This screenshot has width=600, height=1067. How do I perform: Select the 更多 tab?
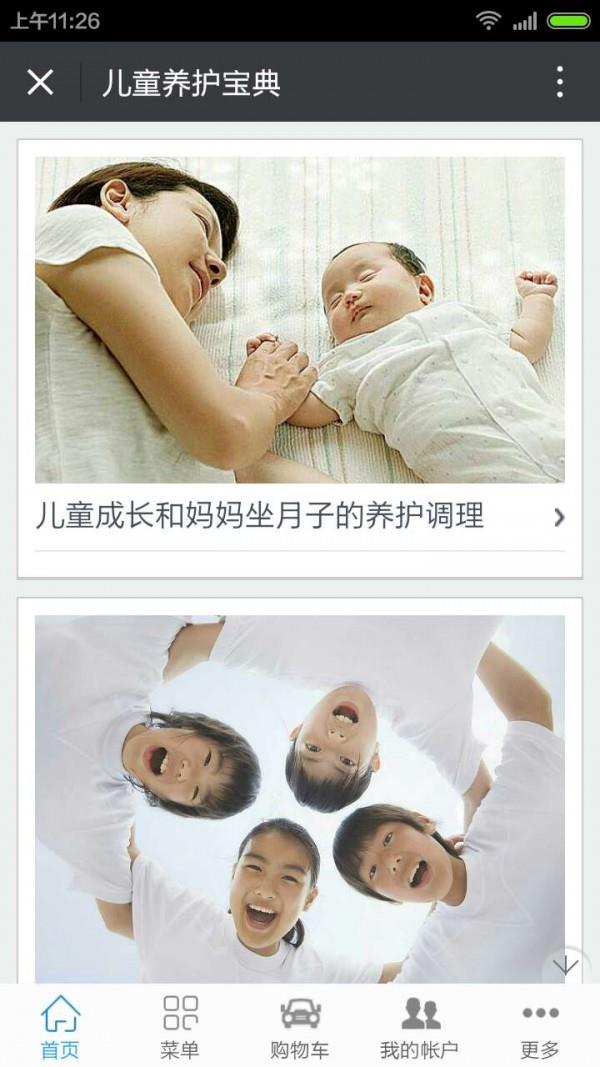click(540, 1026)
